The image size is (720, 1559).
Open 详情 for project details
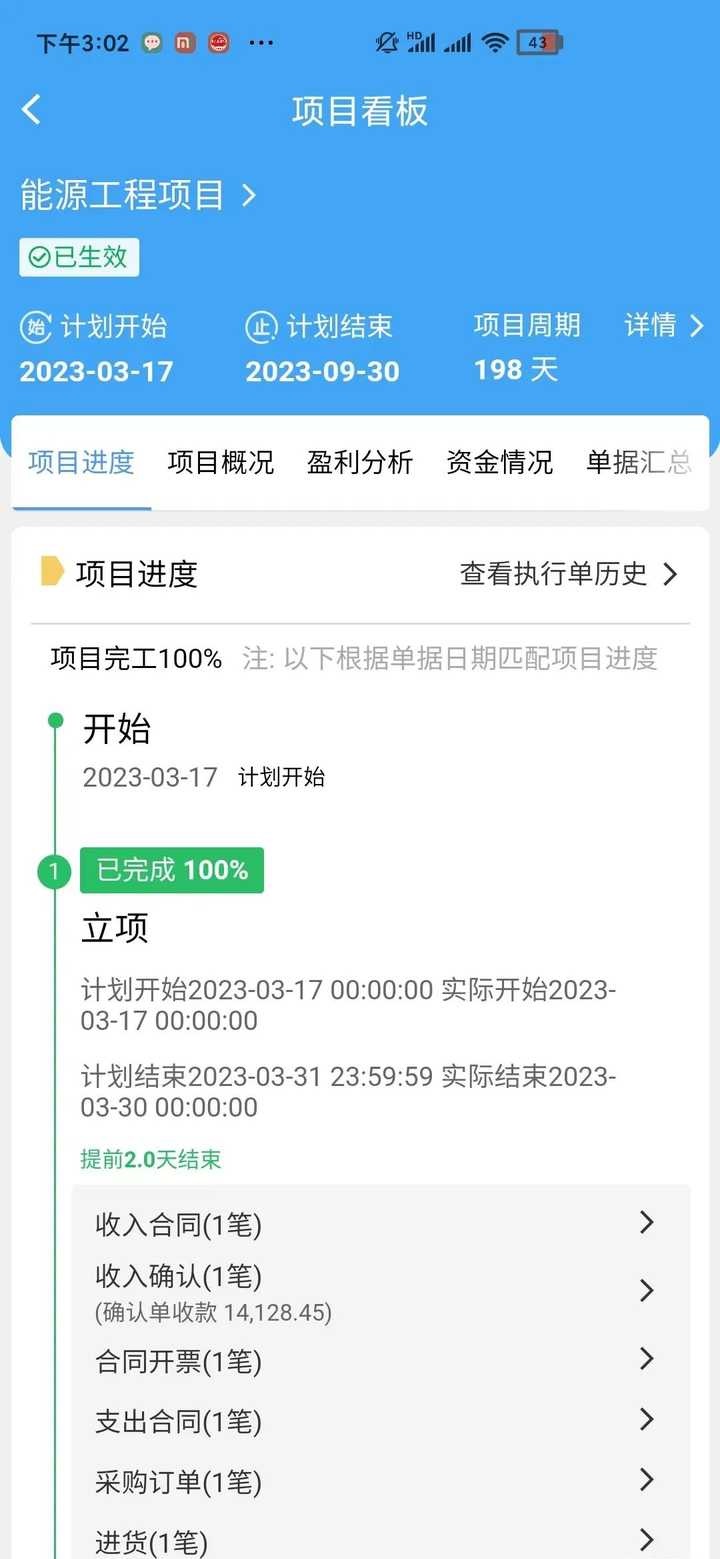coord(664,326)
